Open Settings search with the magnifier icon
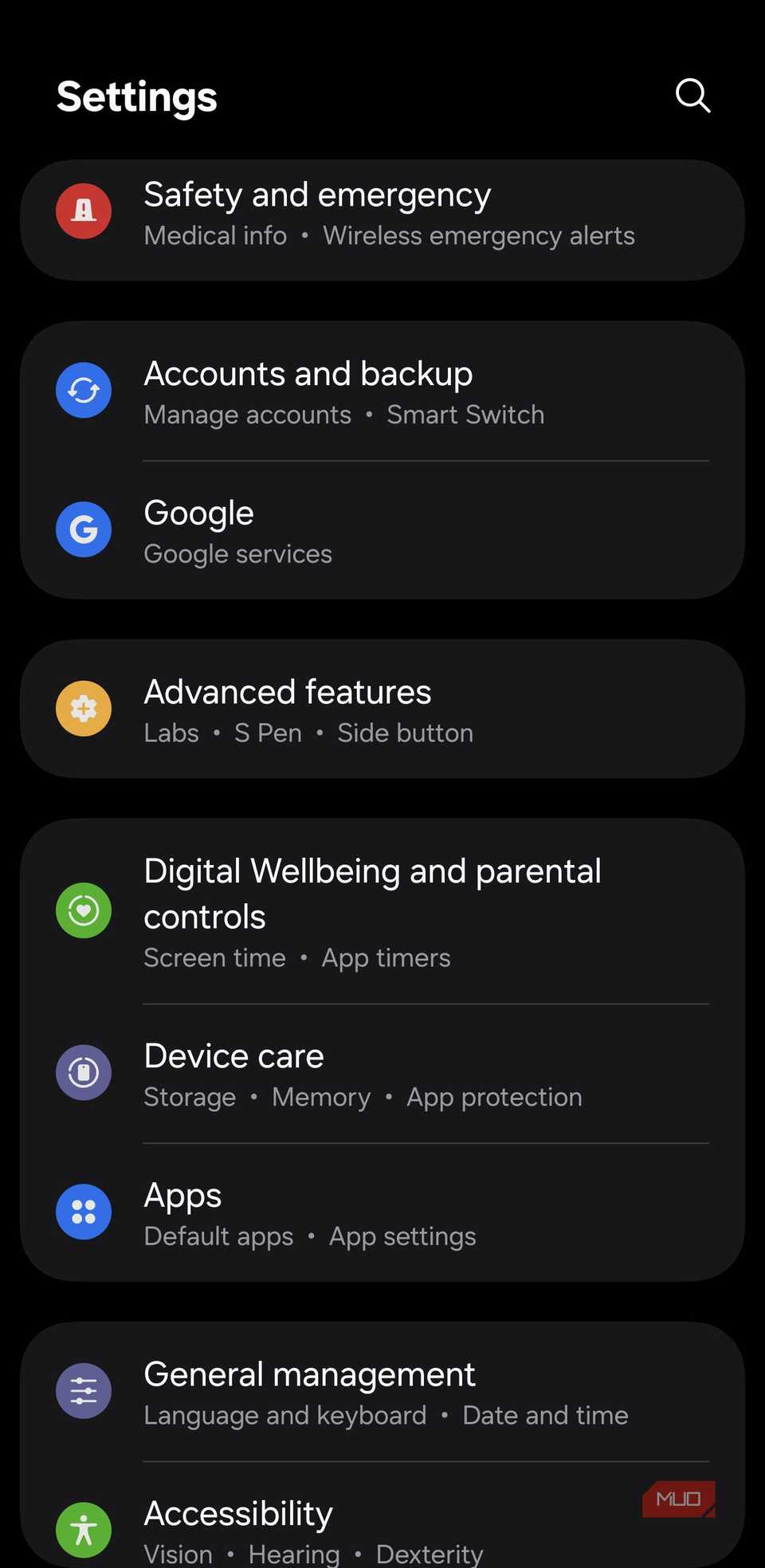The height and width of the screenshot is (1568, 765). click(x=692, y=96)
